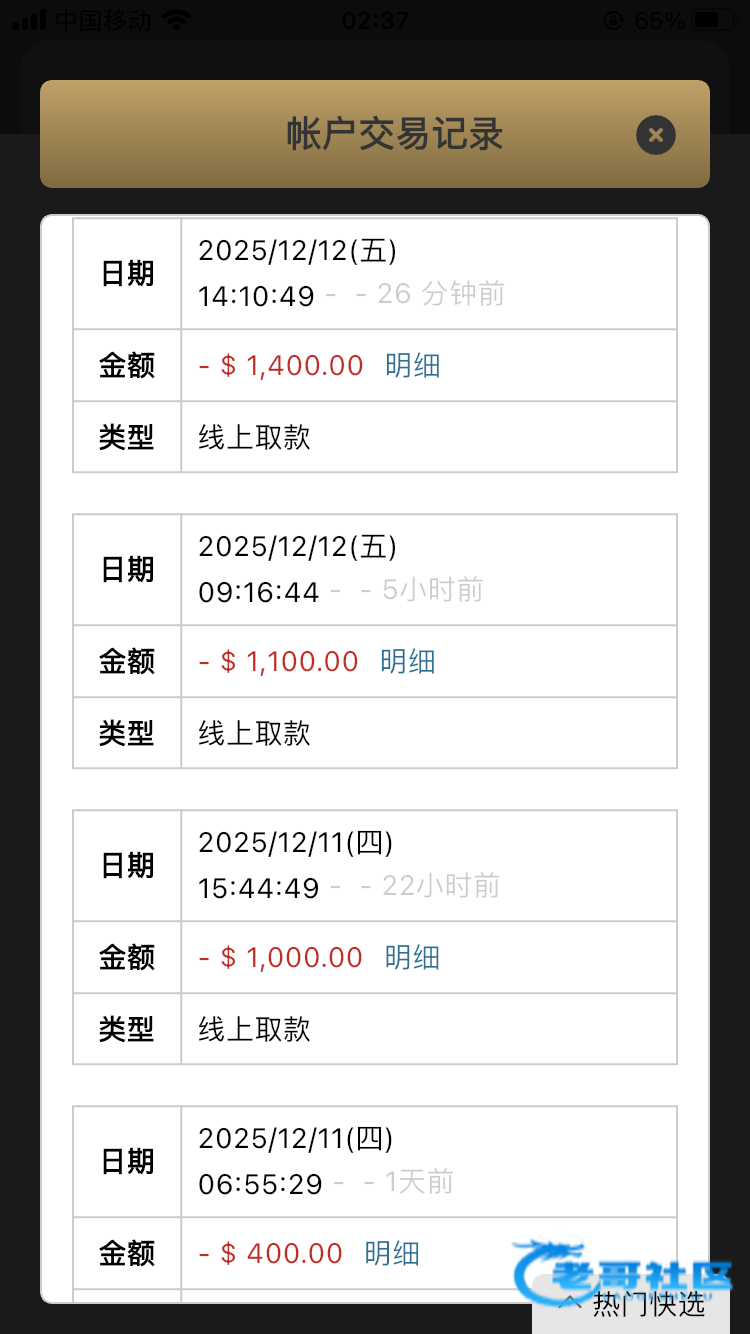View 明细 of the $1,100.00 withdrawal

pos(408,662)
